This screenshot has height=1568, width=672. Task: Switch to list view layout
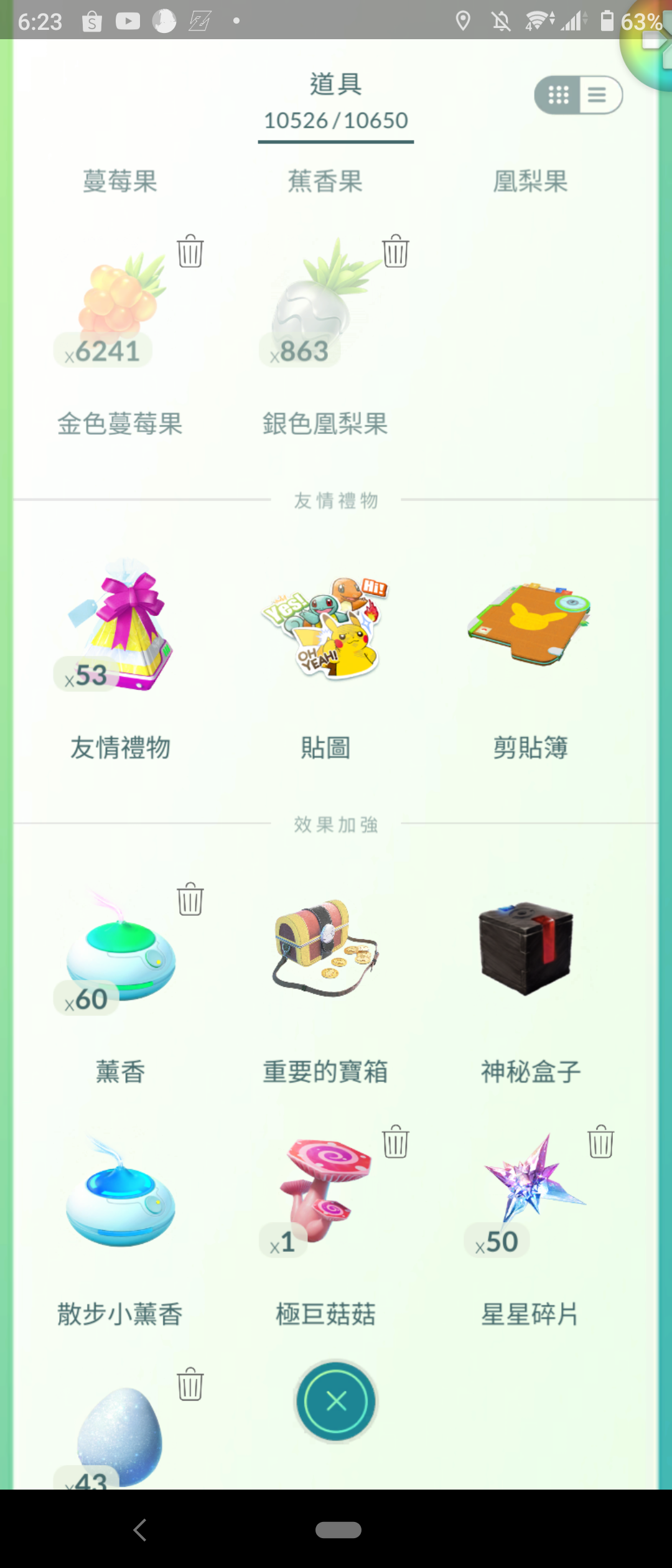(x=598, y=95)
